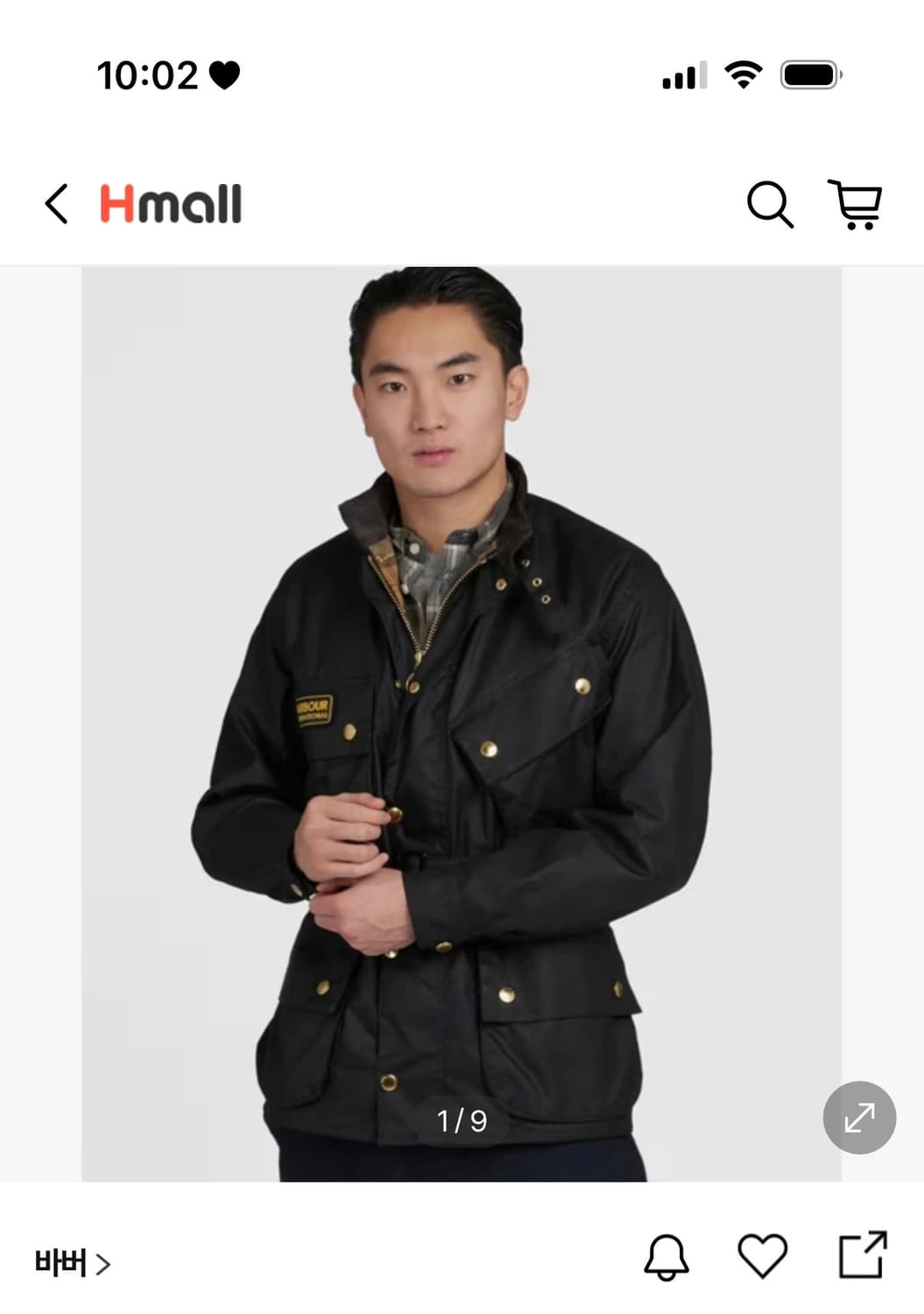Tap the heart beside the clock
The image size is (924, 1314).
(x=226, y=75)
